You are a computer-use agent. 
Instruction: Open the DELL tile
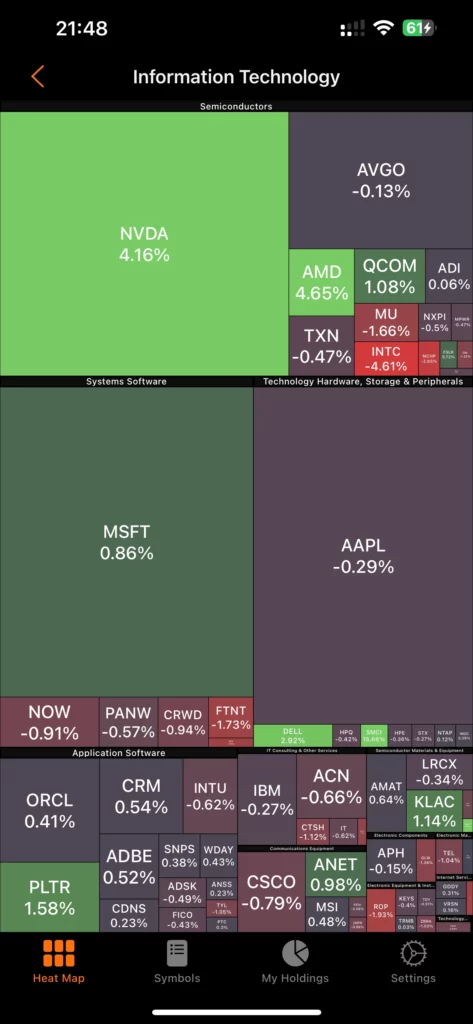293,736
